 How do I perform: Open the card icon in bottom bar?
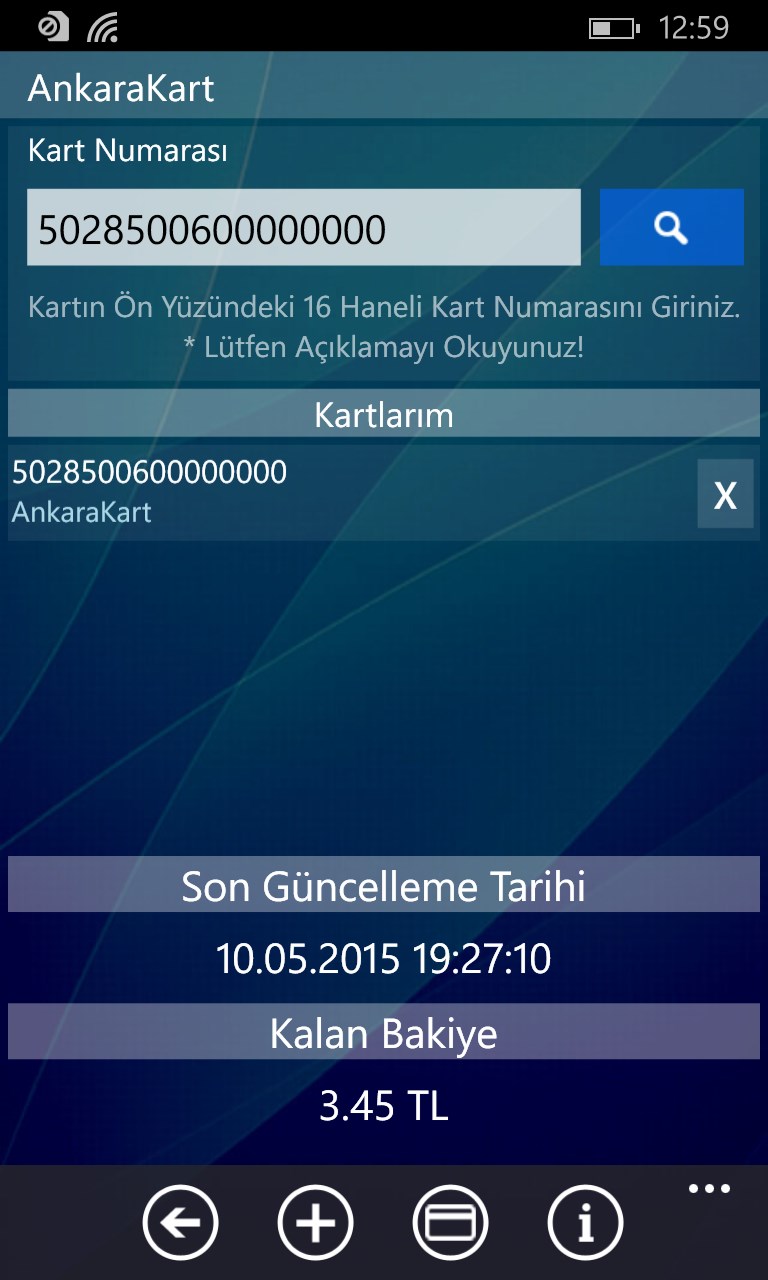point(450,1222)
